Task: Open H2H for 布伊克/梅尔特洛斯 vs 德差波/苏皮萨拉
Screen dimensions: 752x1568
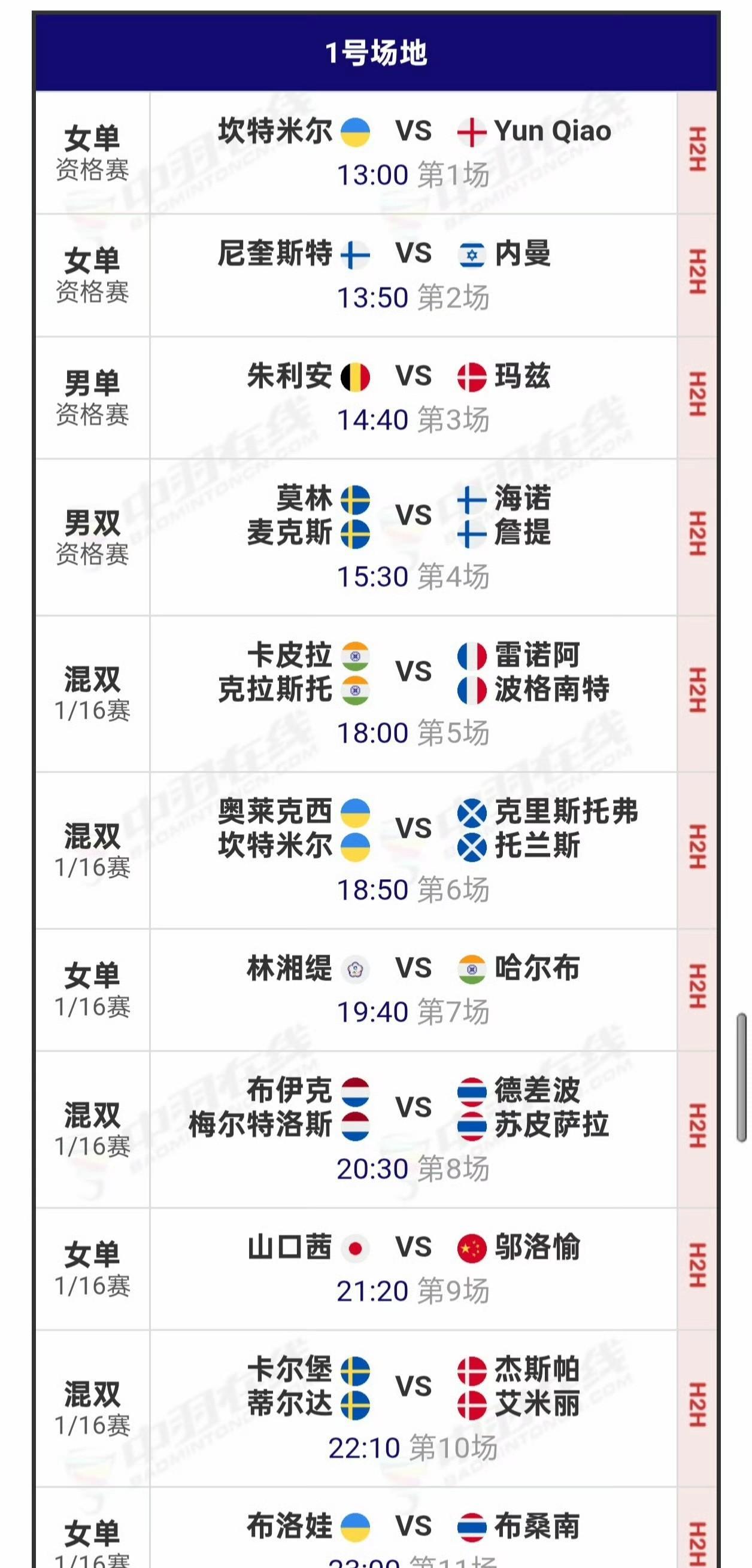Action: click(x=696, y=1129)
